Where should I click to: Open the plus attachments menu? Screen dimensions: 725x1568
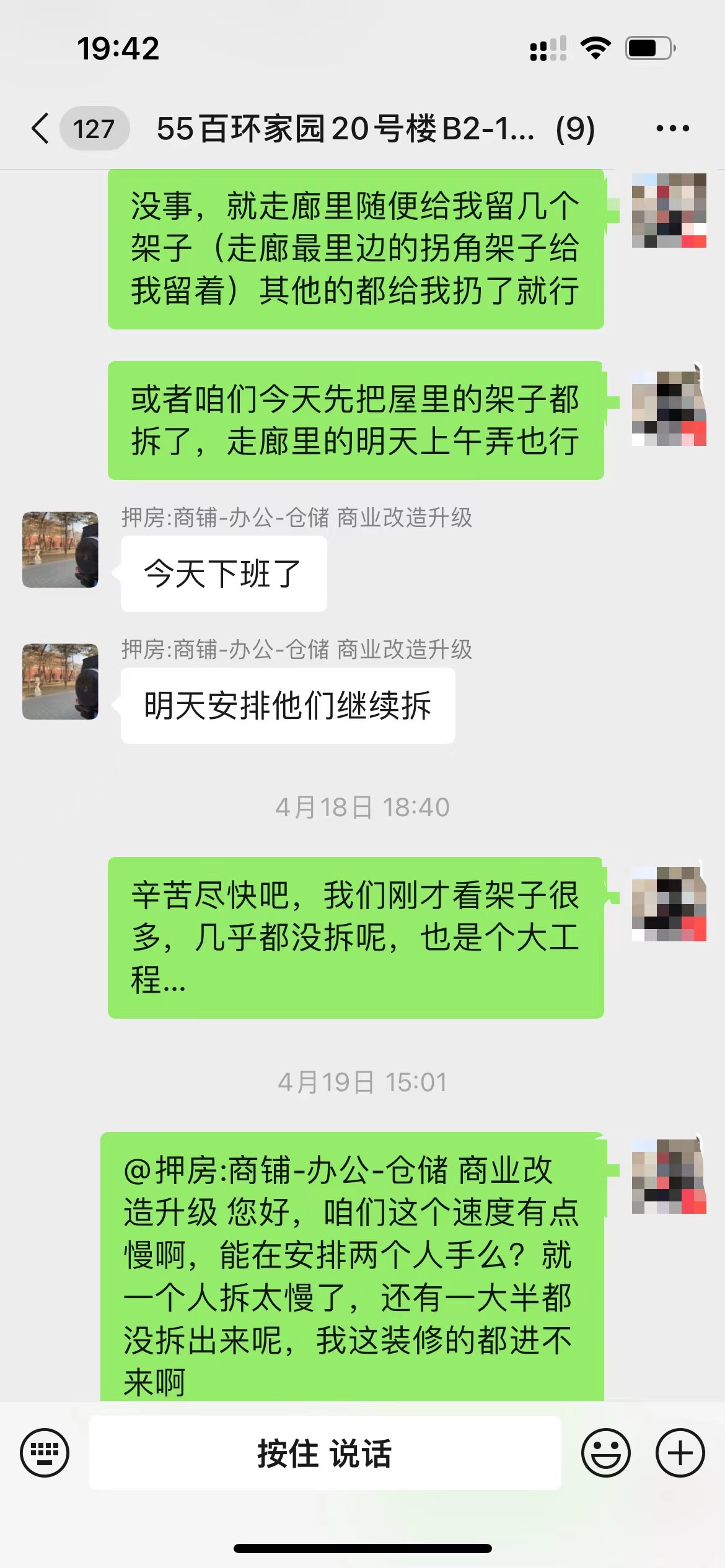point(680,1453)
